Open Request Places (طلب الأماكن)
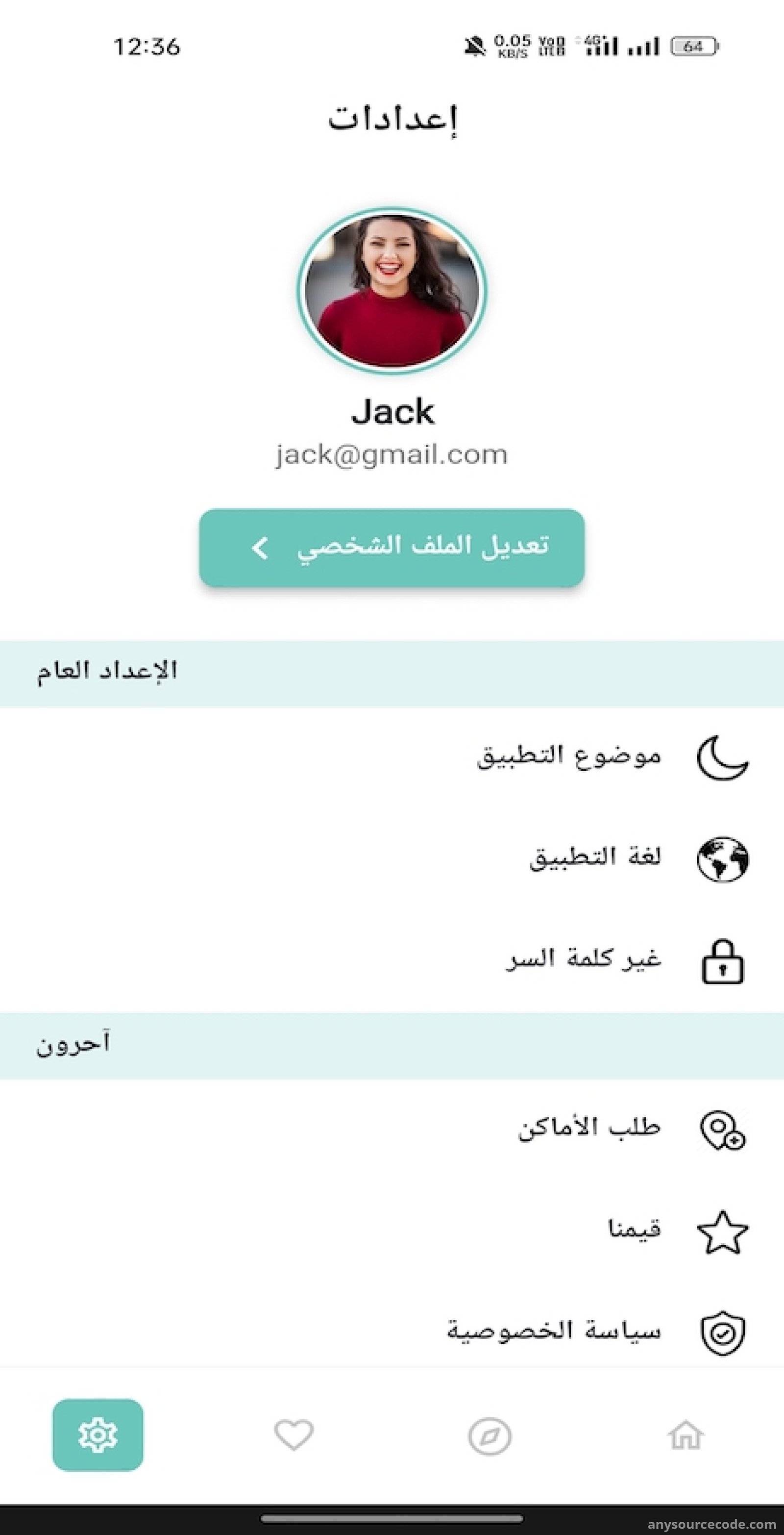The width and height of the screenshot is (784, 1535). coord(392,1130)
